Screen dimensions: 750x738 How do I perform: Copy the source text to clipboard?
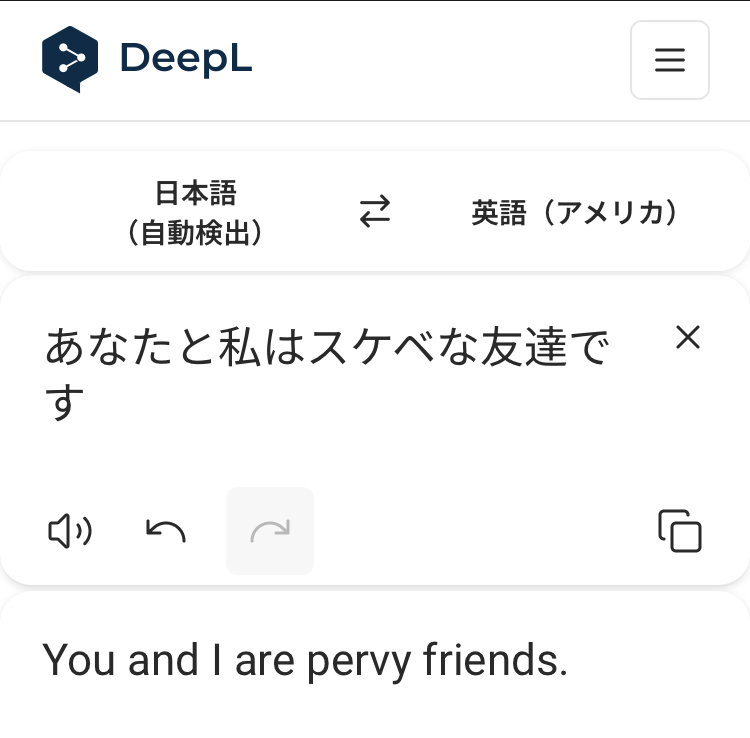[x=680, y=531]
